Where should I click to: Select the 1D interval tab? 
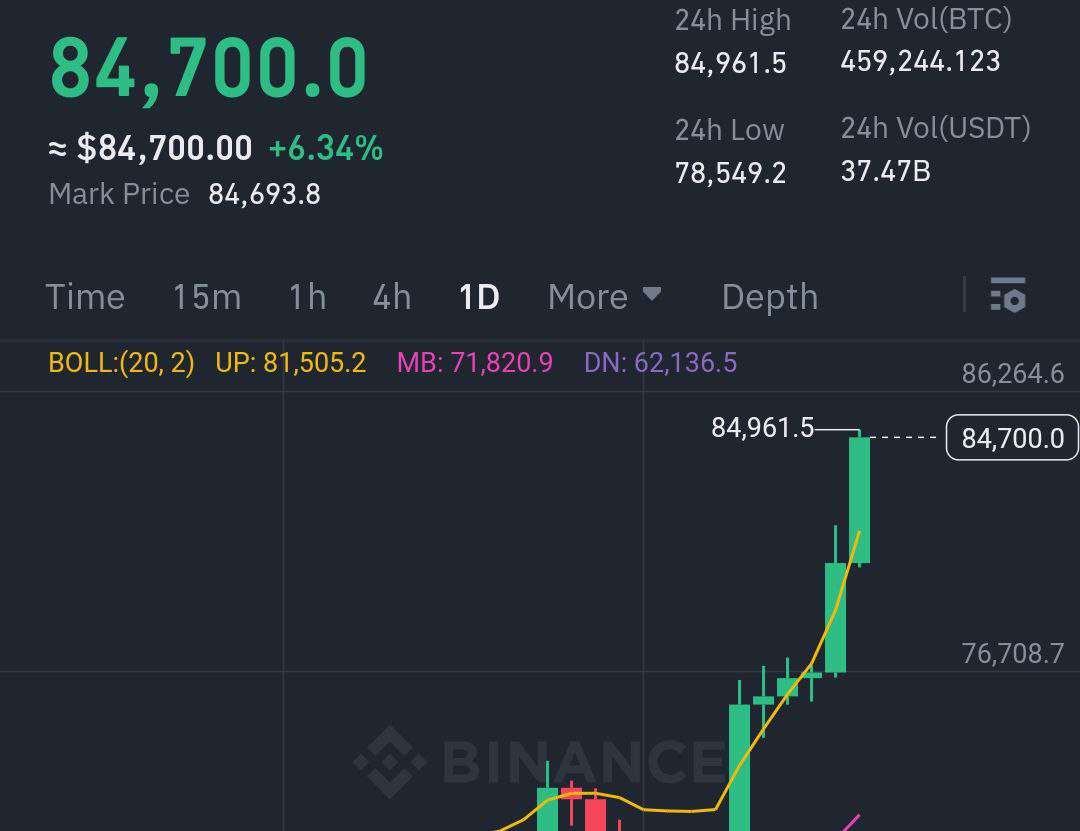(x=478, y=297)
